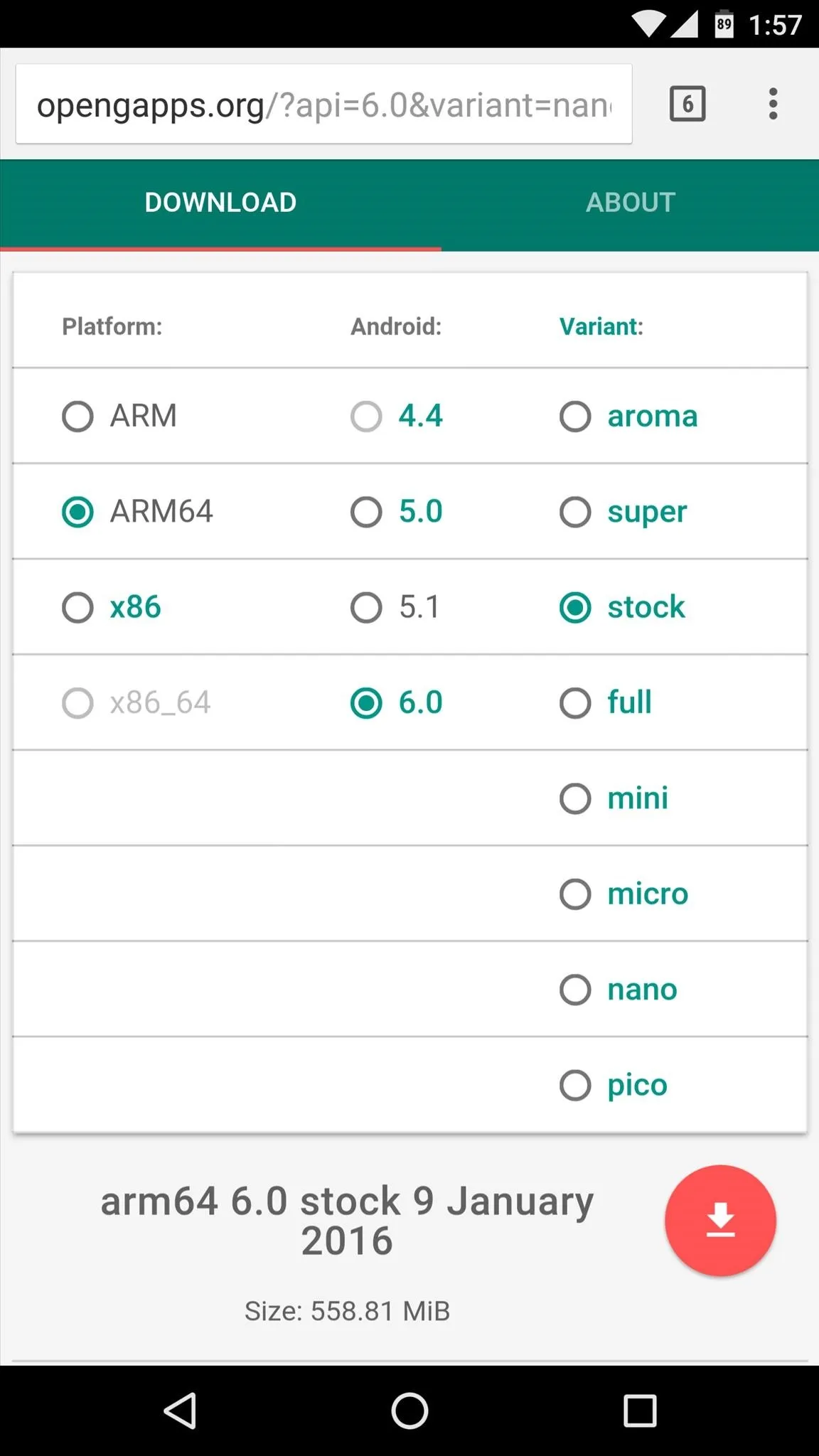
Task: Go back using the navigation bar
Action: [x=180, y=1410]
